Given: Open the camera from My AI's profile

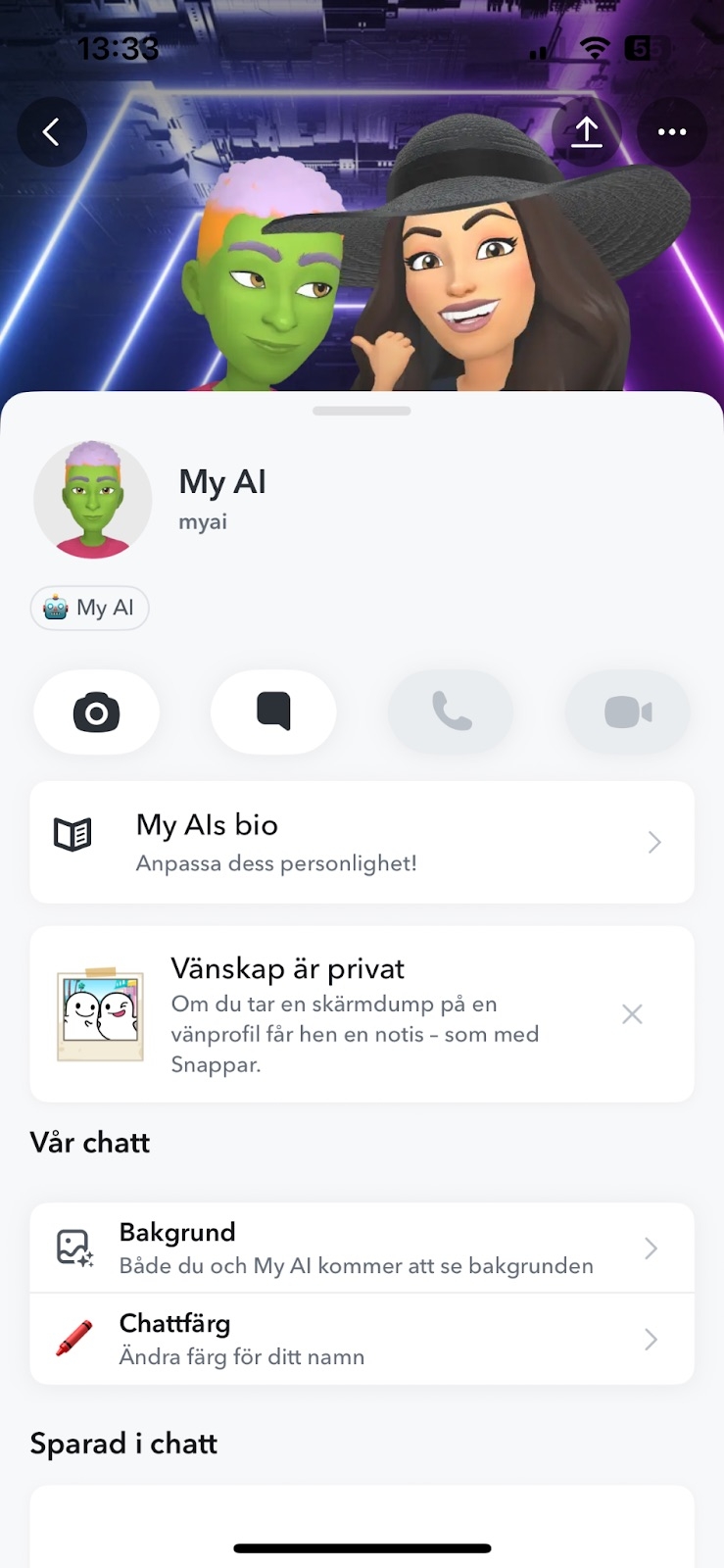Looking at the screenshot, I should (96, 712).
